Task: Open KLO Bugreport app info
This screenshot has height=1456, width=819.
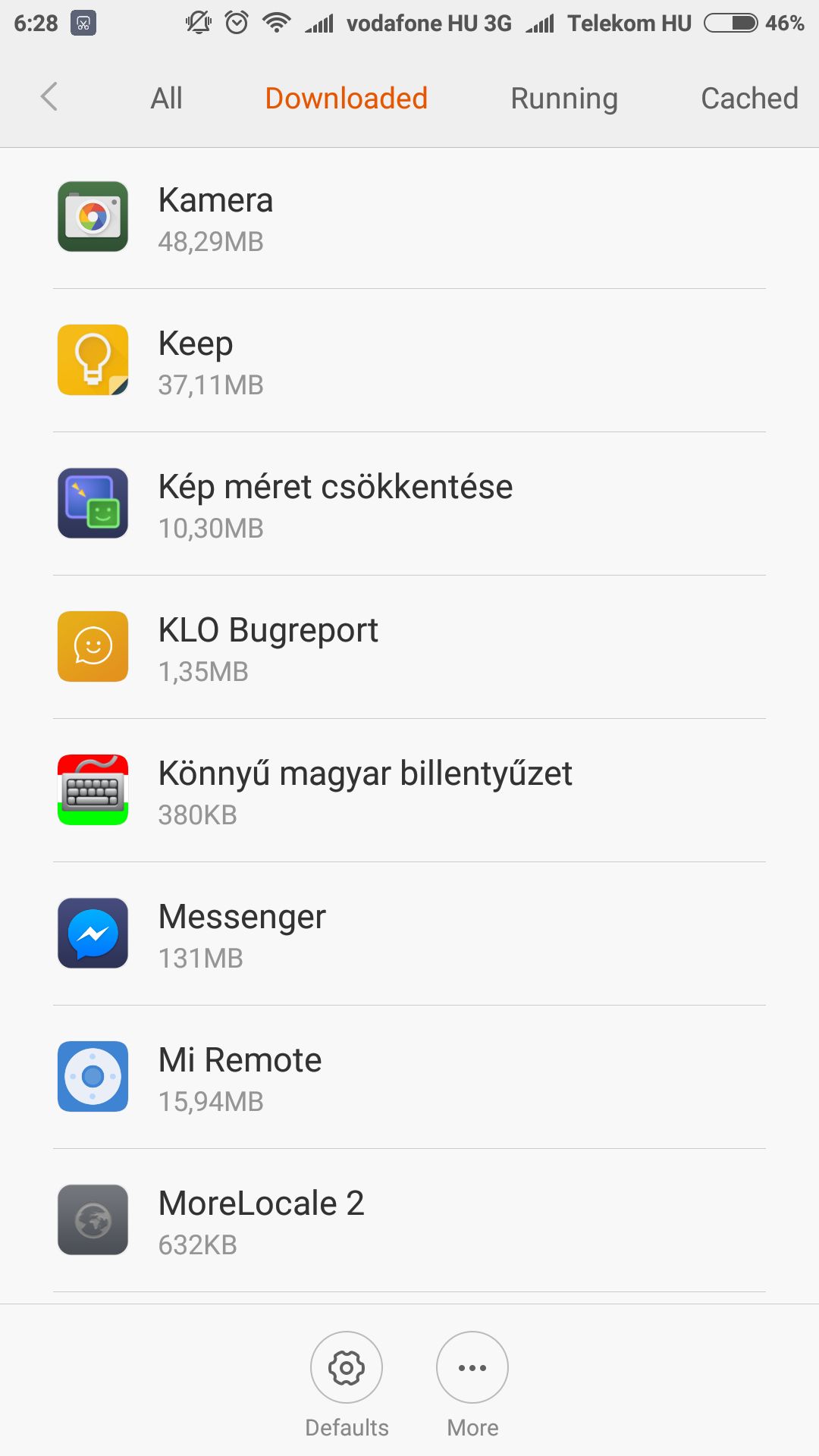Action: pos(409,648)
